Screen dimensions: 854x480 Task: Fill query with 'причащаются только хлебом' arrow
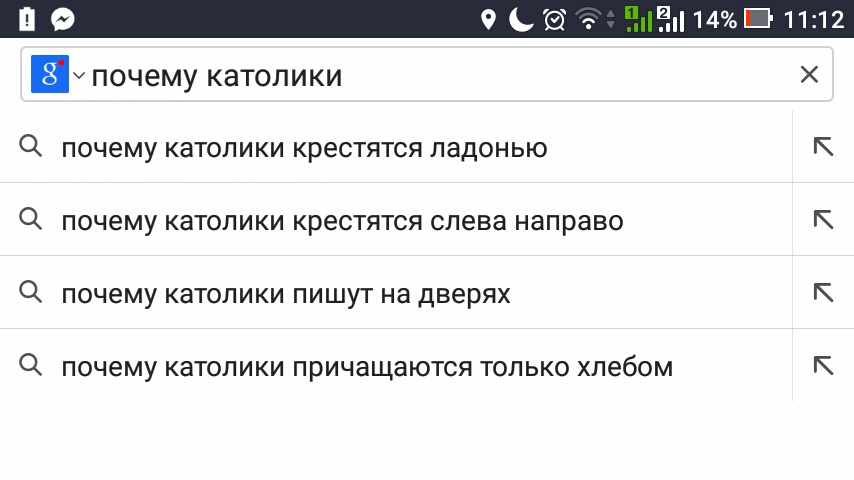823,366
